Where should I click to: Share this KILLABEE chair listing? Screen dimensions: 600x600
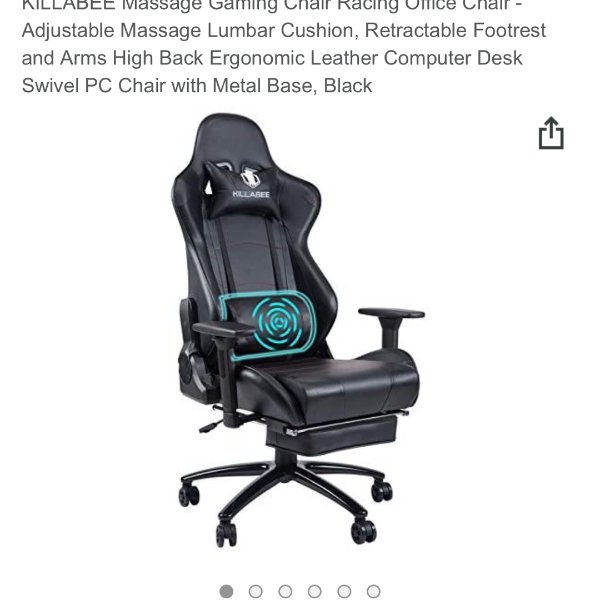point(551,133)
